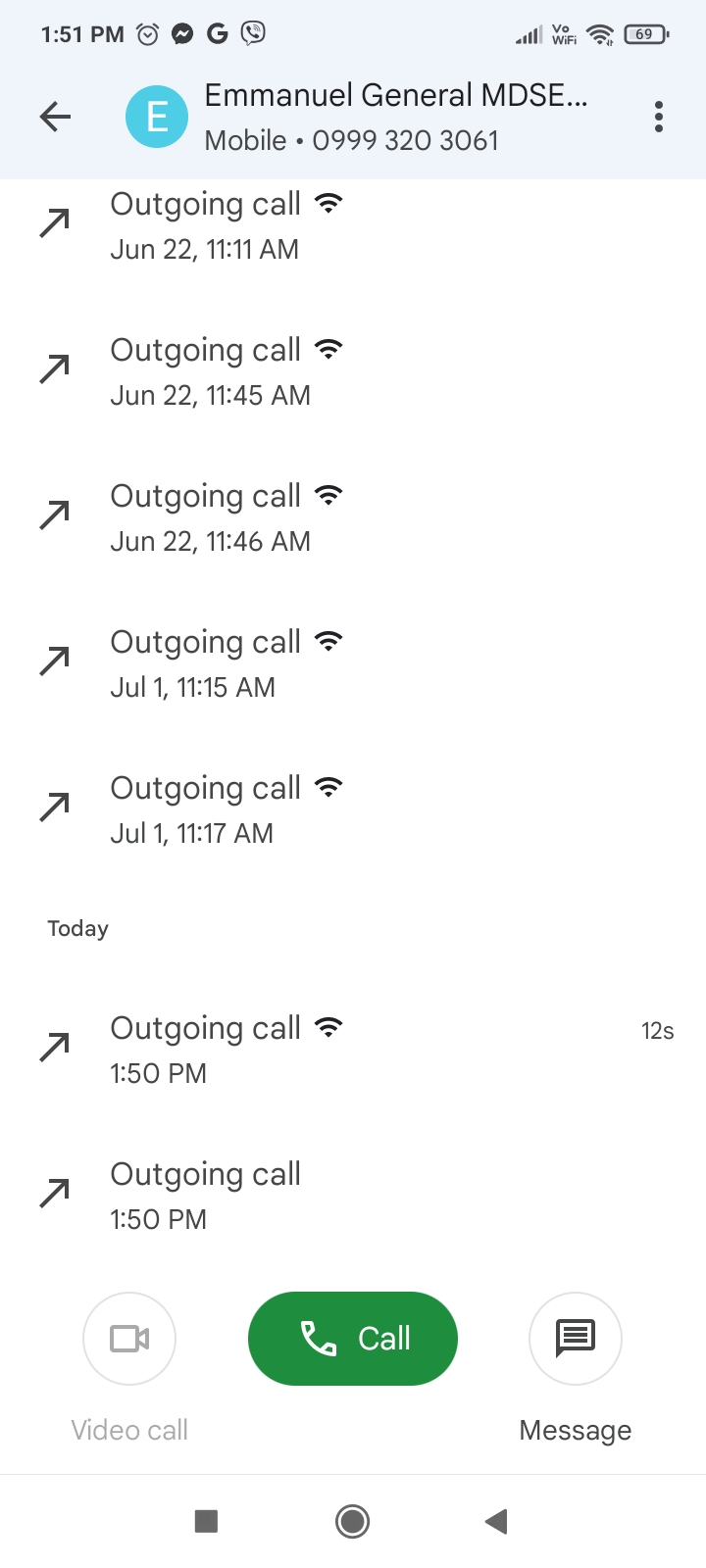Go back using the header arrow
The height and width of the screenshot is (1568, 706).
(56, 118)
